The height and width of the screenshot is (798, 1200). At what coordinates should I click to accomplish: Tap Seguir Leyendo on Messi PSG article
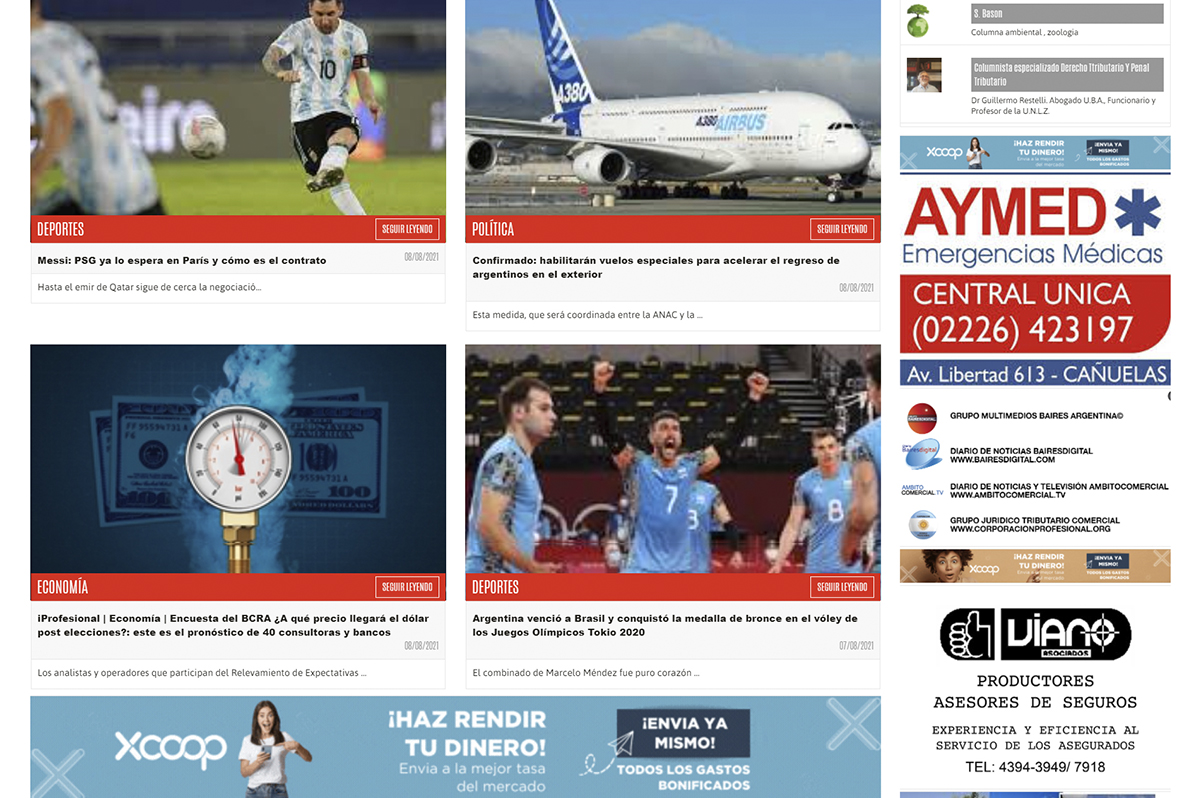[406, 229]
